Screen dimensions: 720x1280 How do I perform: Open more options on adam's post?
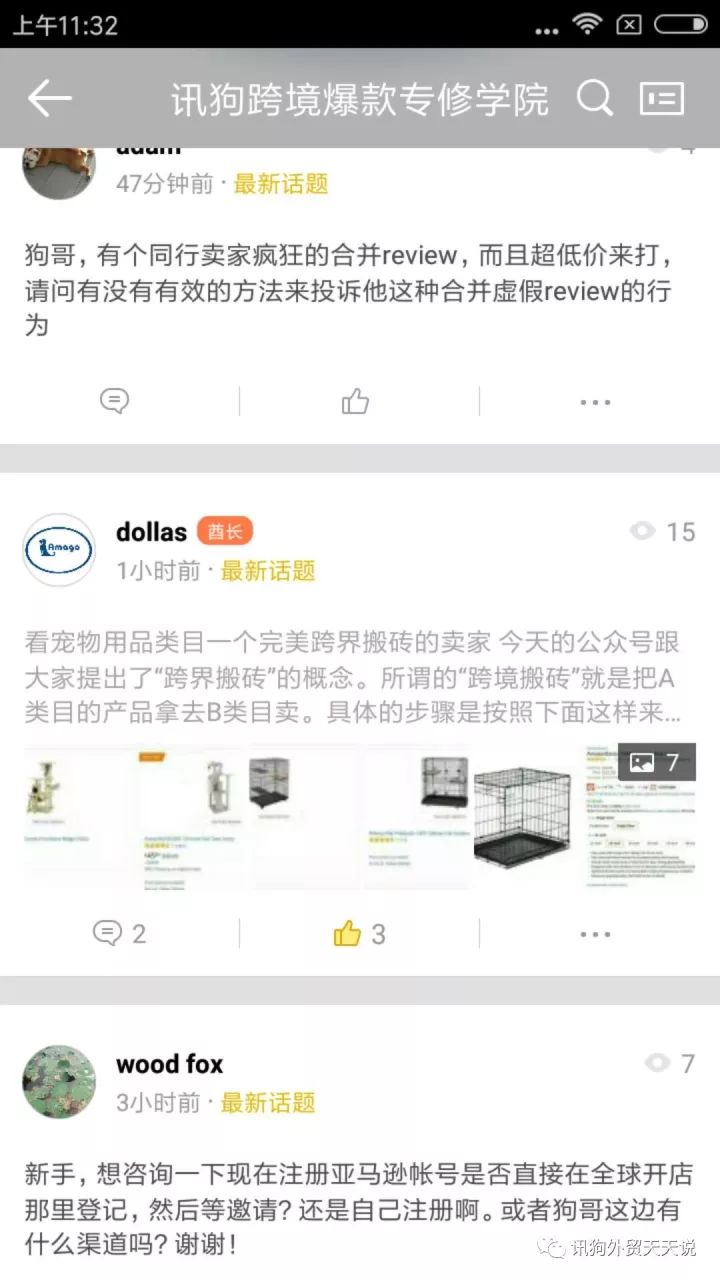pos(595,401)
